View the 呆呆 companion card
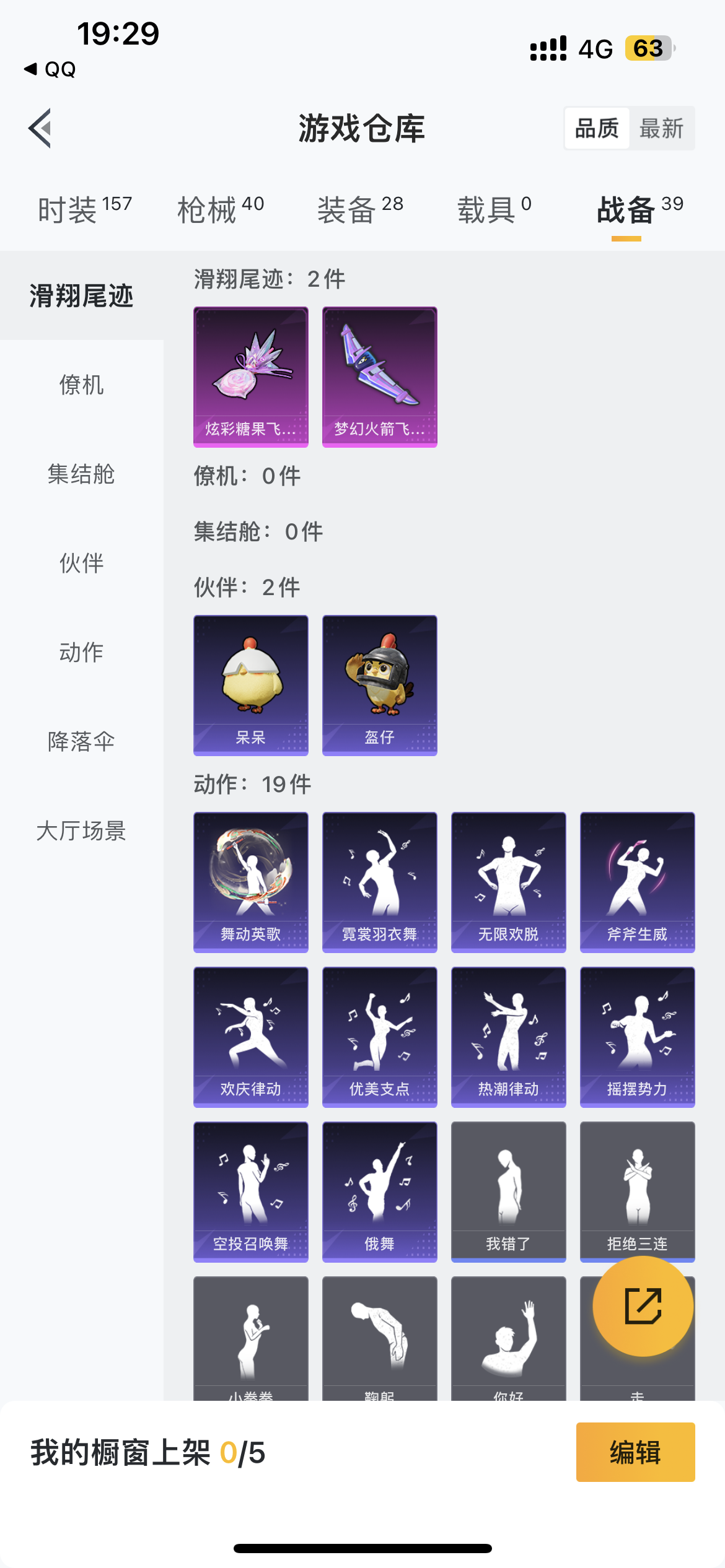The image size is (725, 1568). click(x=250, y=685)
